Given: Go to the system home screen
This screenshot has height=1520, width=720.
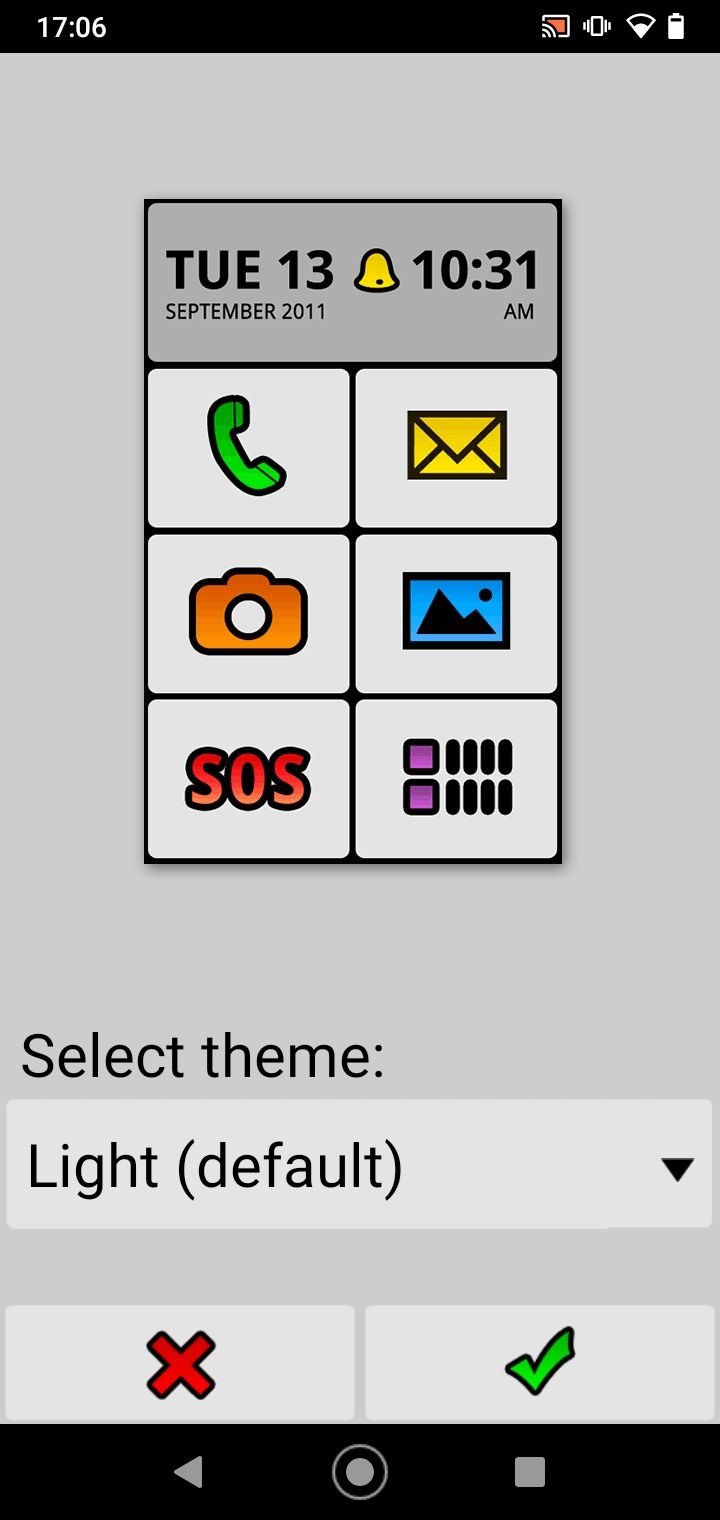Looking at the screenshot, I should [x=359, y=1472].
